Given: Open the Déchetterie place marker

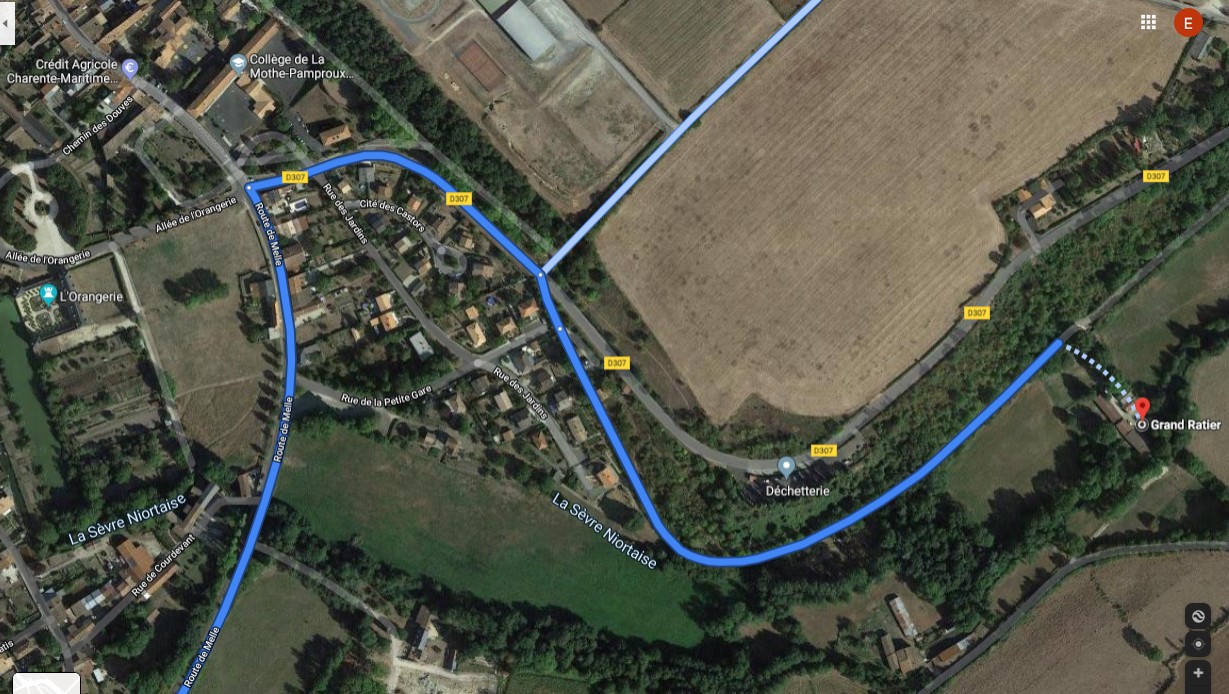Looking at the screenshot, I should [x=786, y=466].
